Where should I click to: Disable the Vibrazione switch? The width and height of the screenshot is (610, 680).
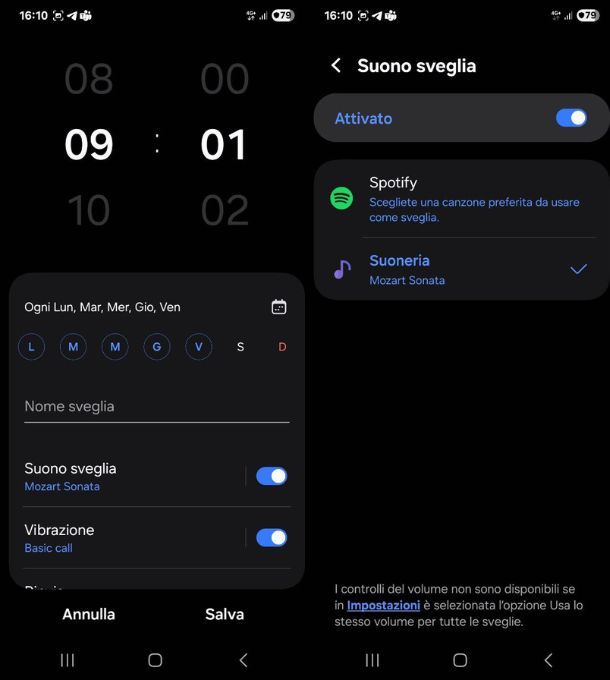[x=271, y=538]
